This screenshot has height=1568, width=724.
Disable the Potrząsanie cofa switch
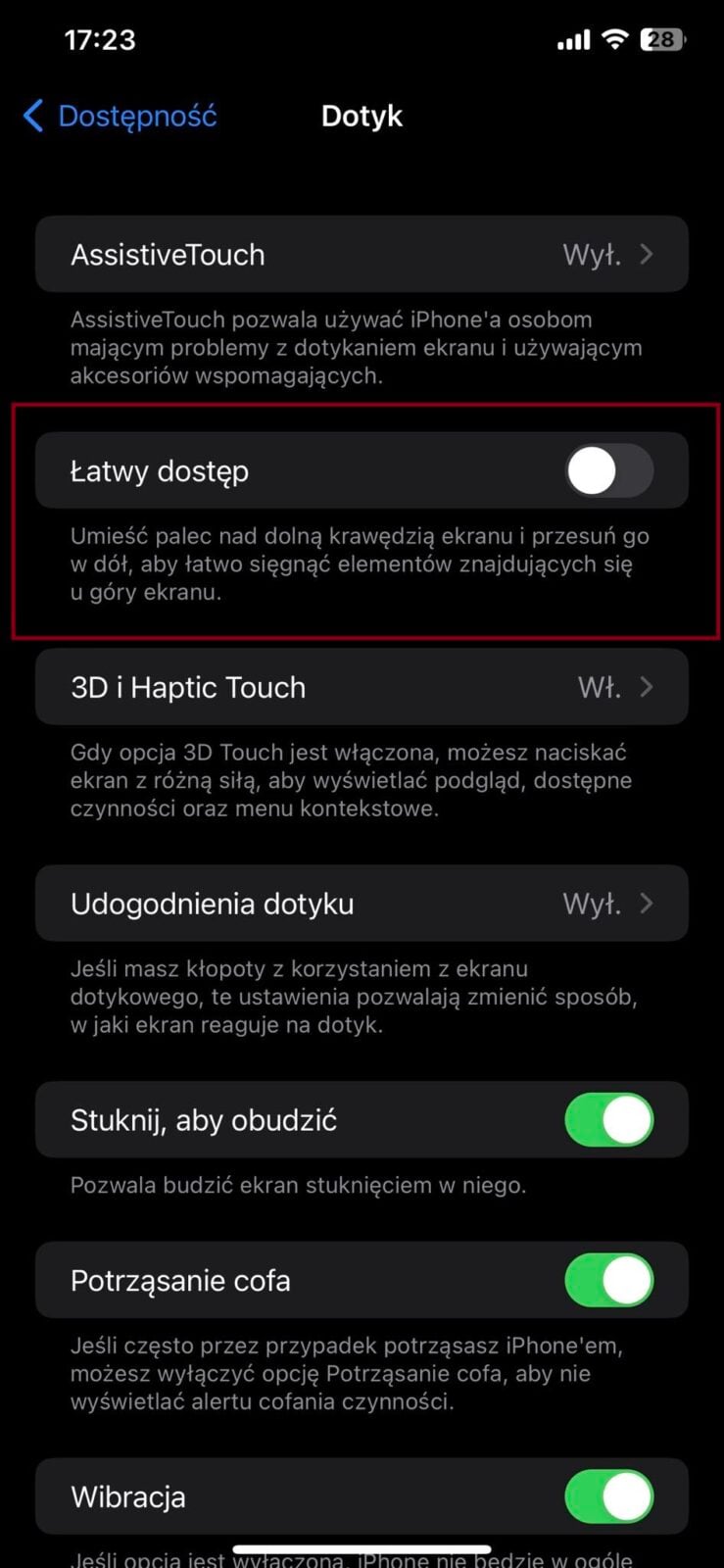(608, 1281)
